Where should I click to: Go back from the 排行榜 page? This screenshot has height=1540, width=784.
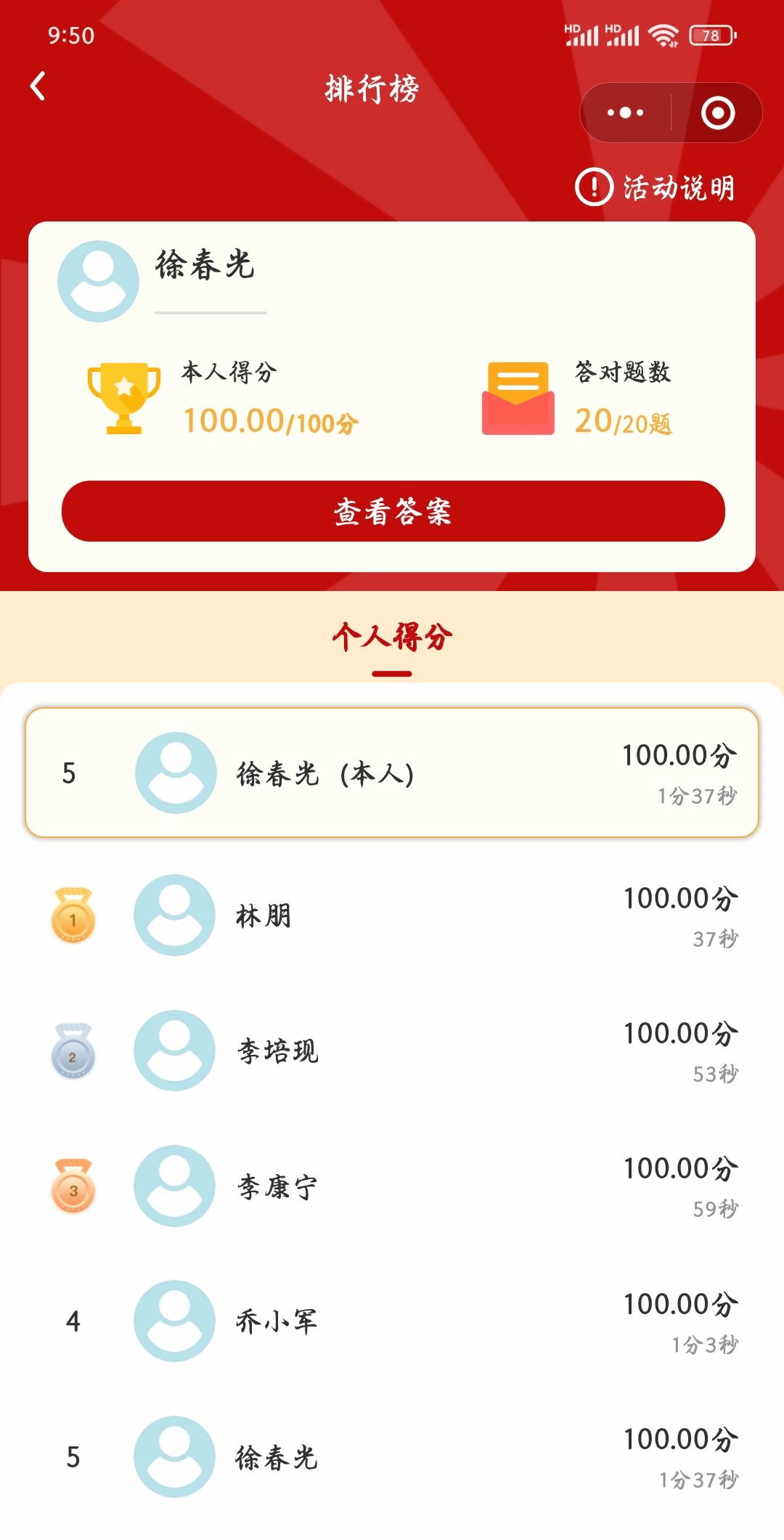(38, 86)
